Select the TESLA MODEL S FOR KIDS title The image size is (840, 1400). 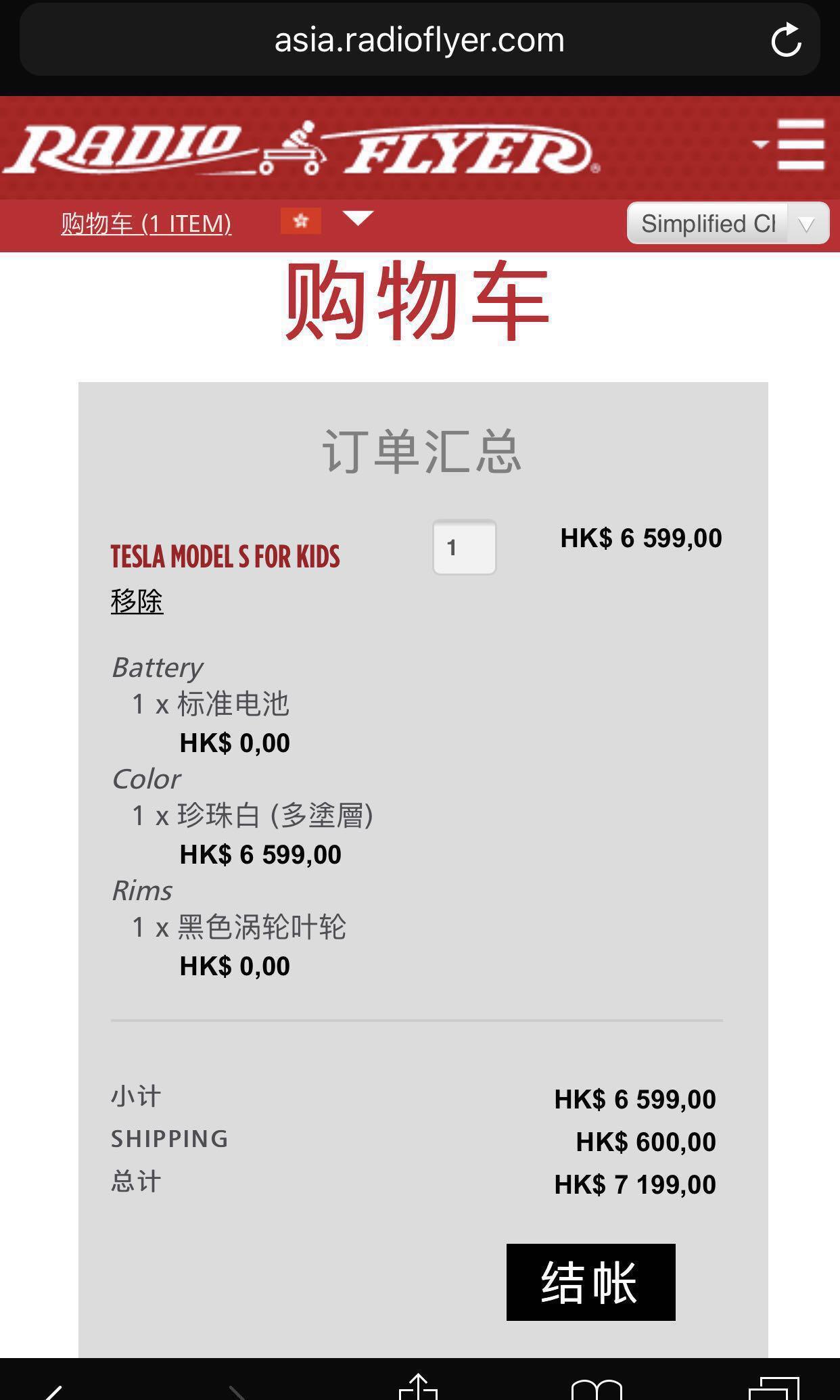click(225, 556)
